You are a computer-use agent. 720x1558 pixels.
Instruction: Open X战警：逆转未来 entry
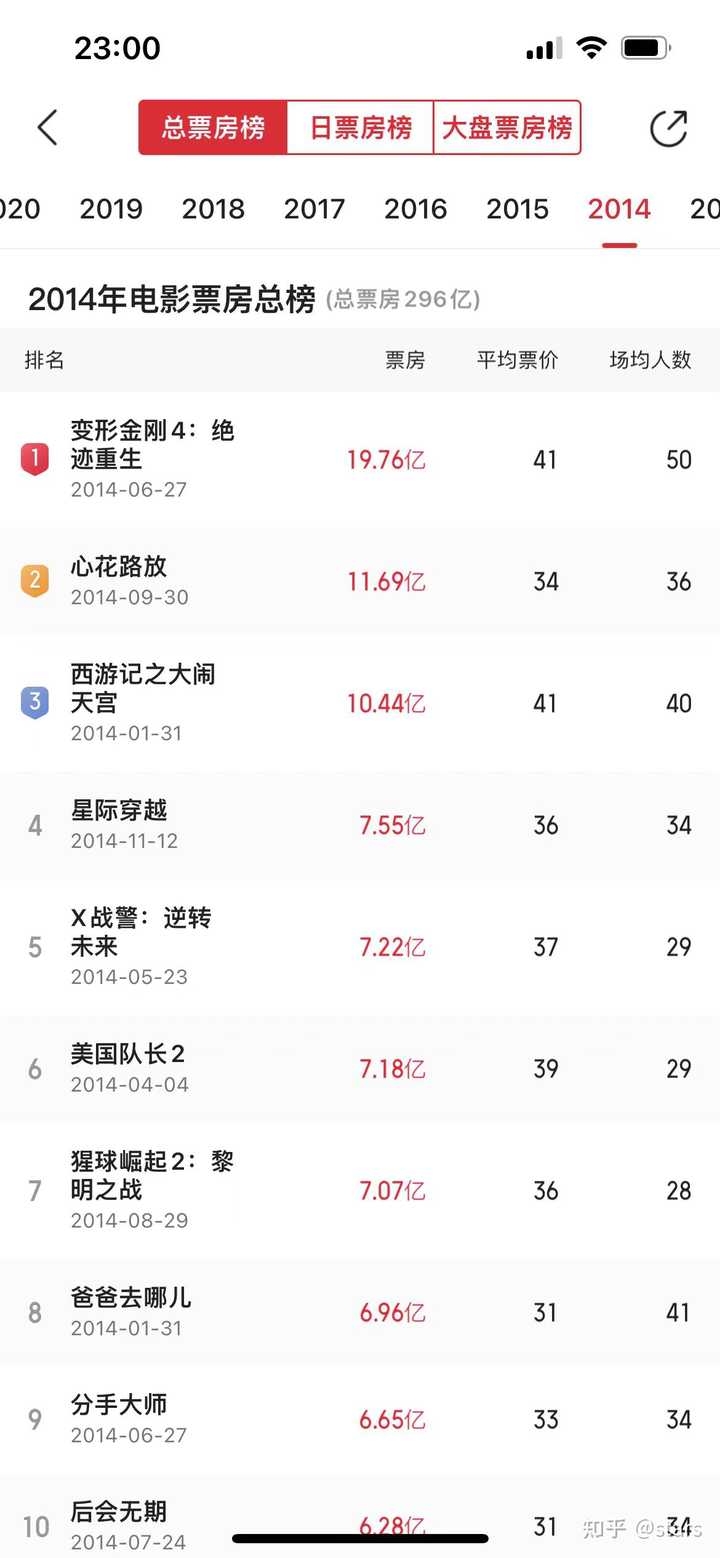360,947
